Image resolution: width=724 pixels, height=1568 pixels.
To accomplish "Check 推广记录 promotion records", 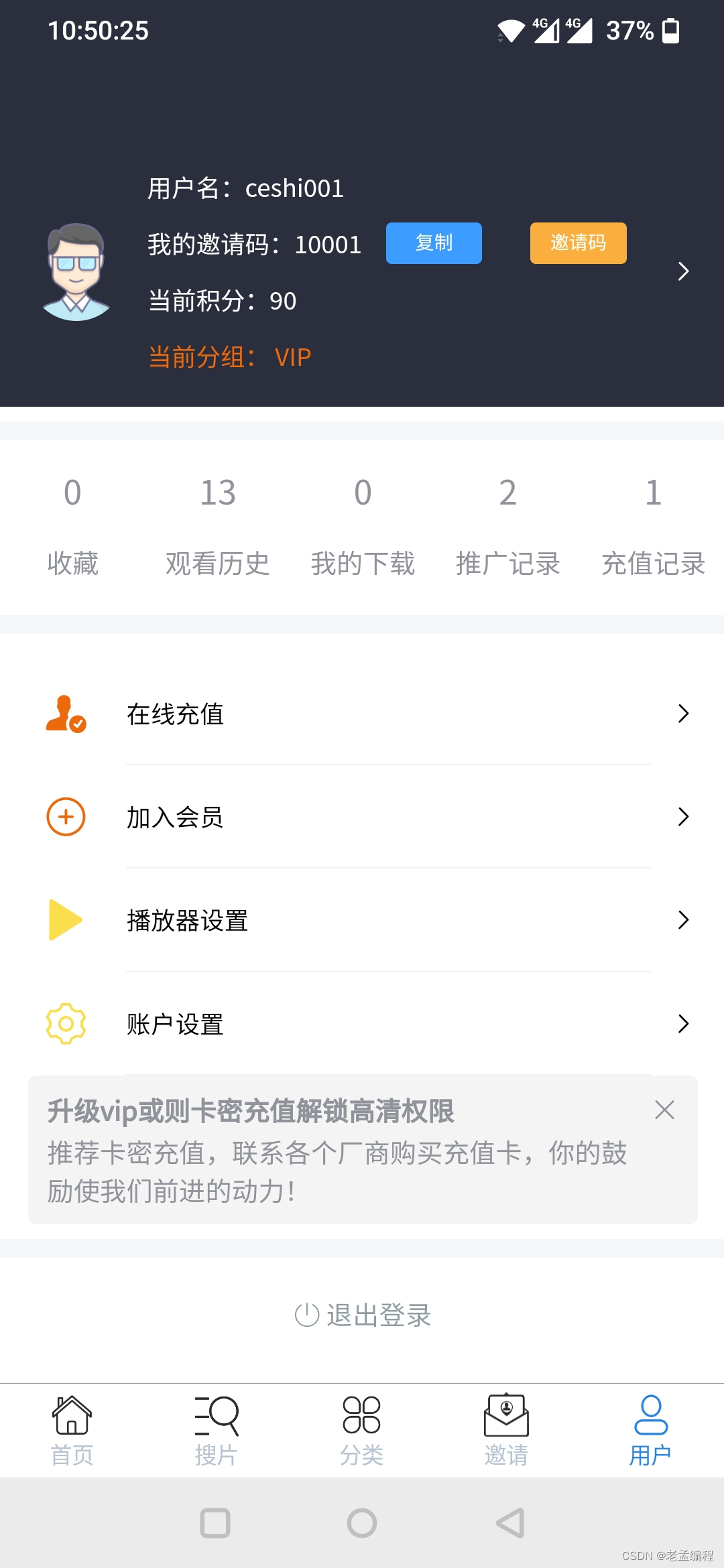I will click(x=508, y=526).
